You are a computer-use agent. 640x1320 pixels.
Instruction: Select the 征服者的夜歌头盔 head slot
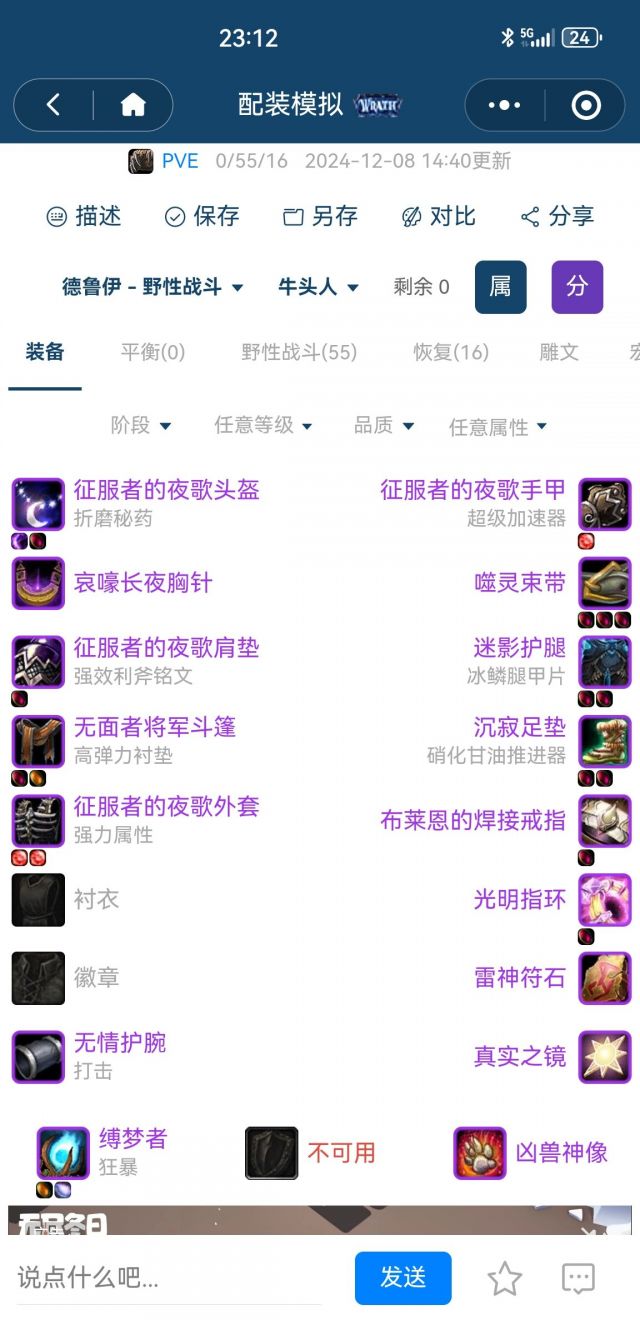point(166,490)
